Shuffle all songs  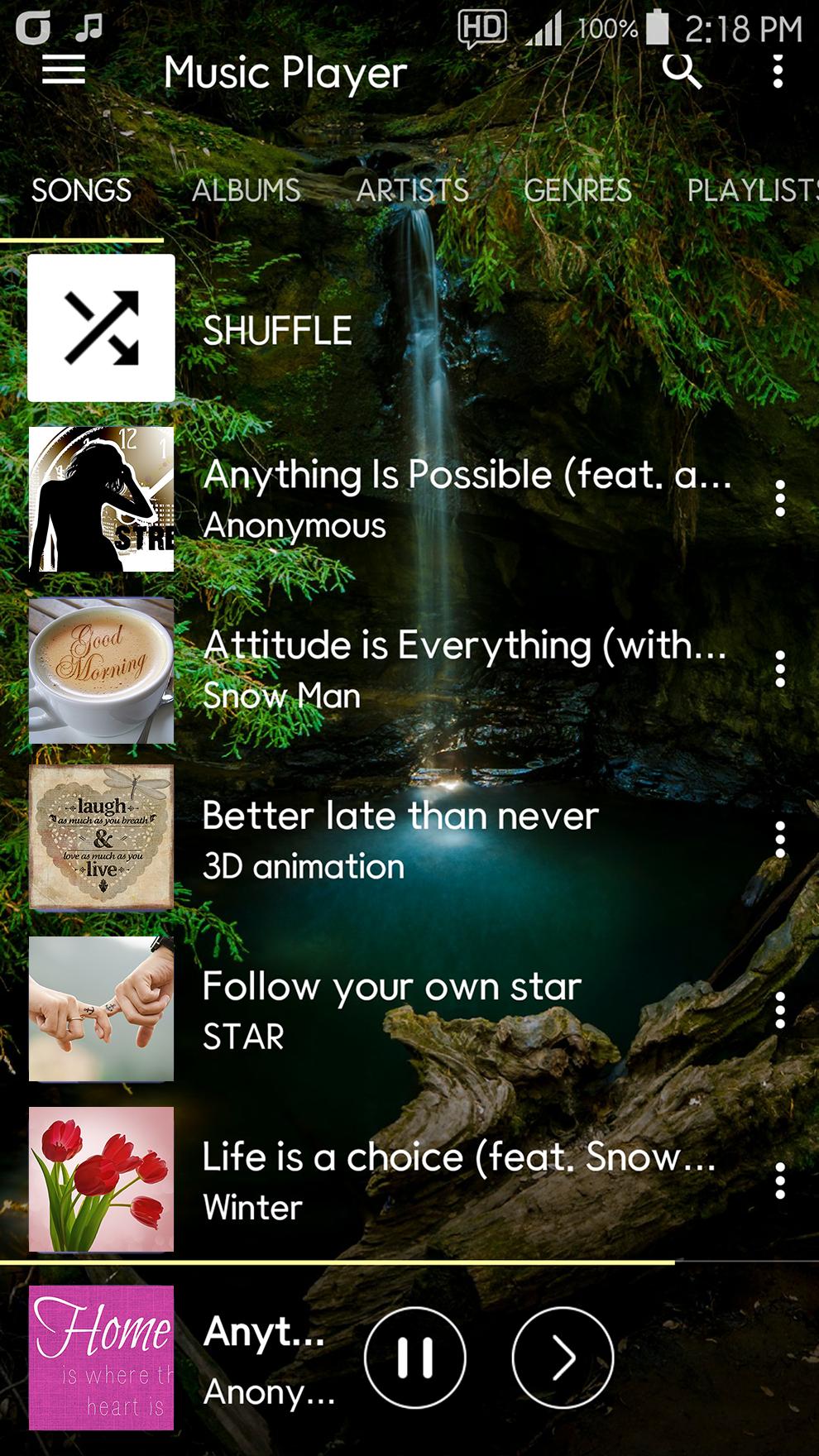[x=277, y=330]
